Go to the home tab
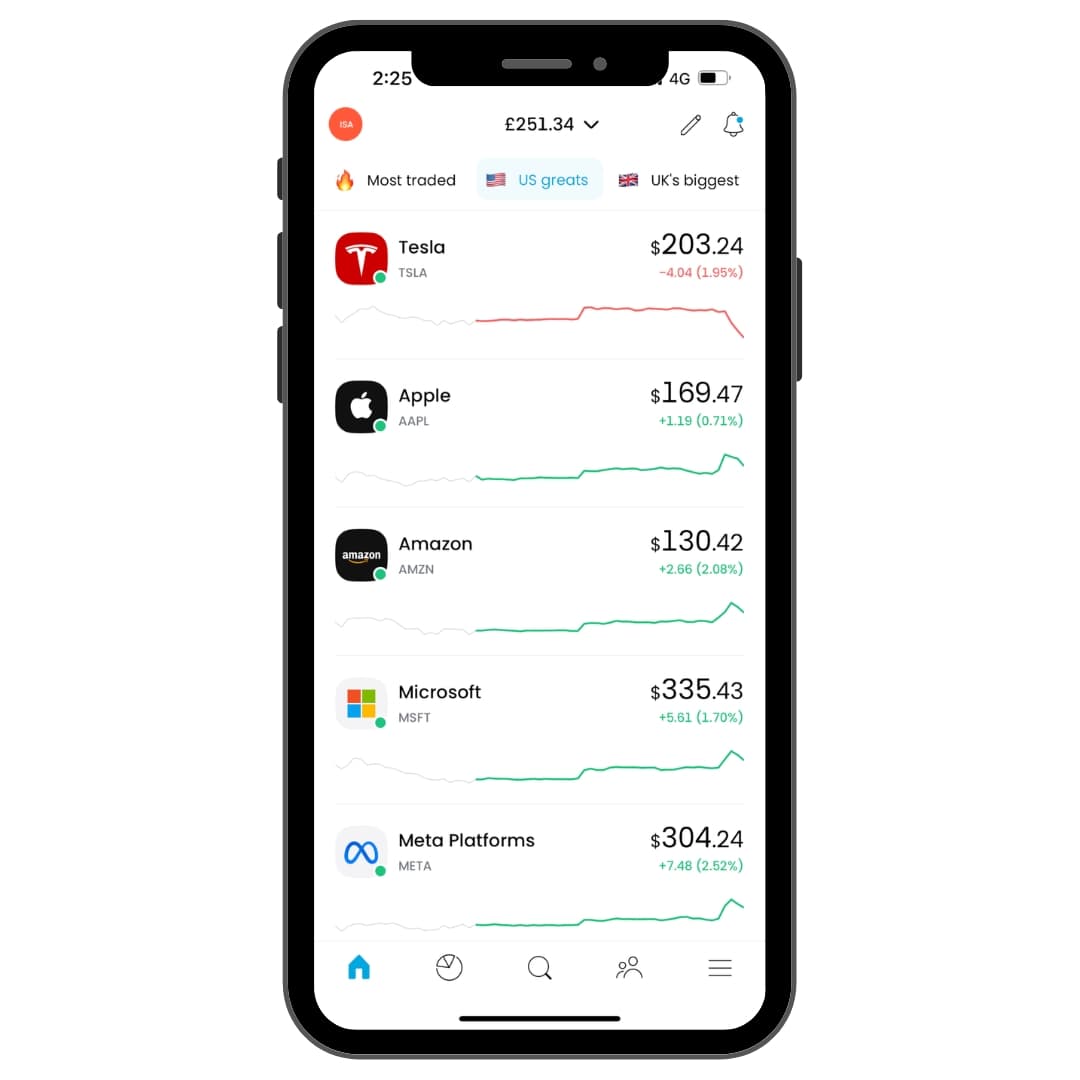 [x=359, y=967]
